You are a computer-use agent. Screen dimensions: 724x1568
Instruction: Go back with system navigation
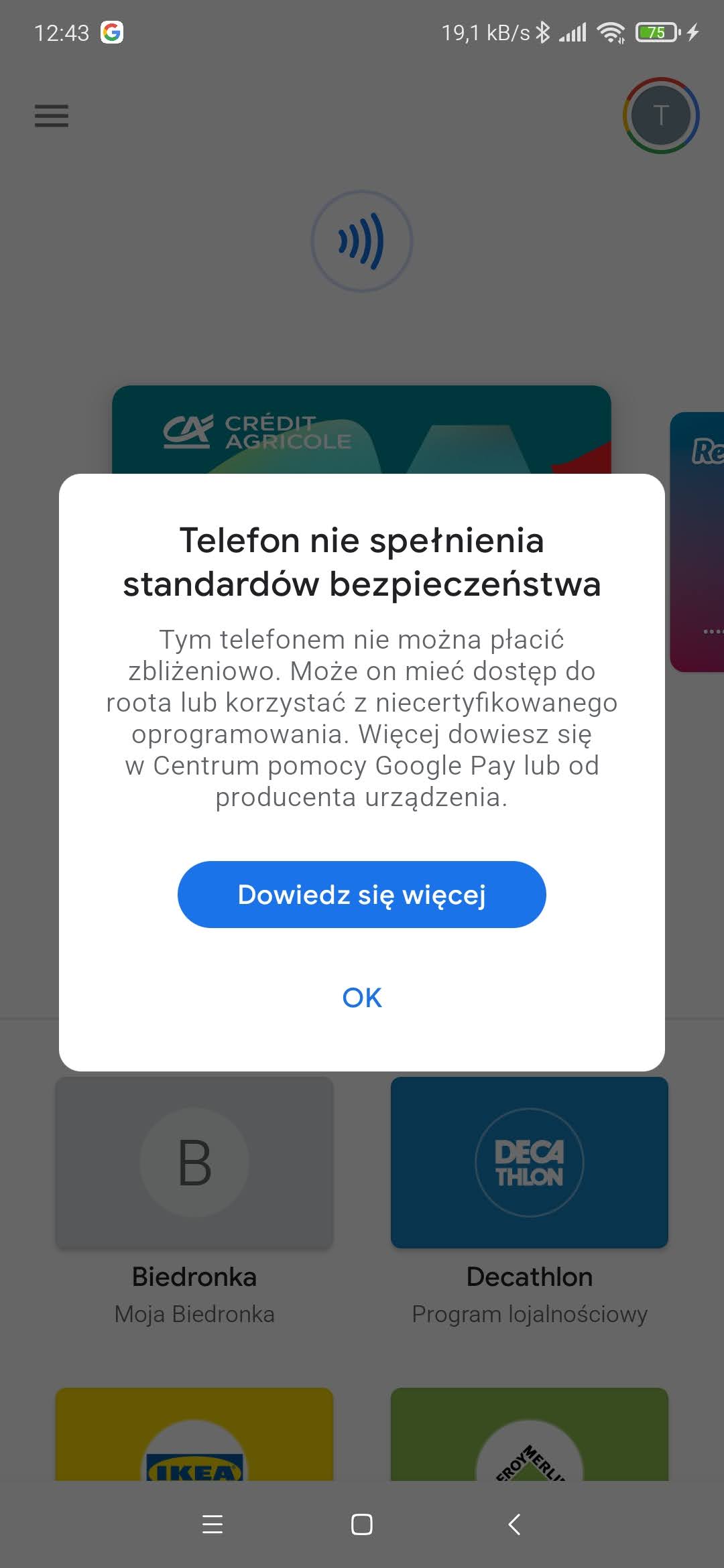514,1524
